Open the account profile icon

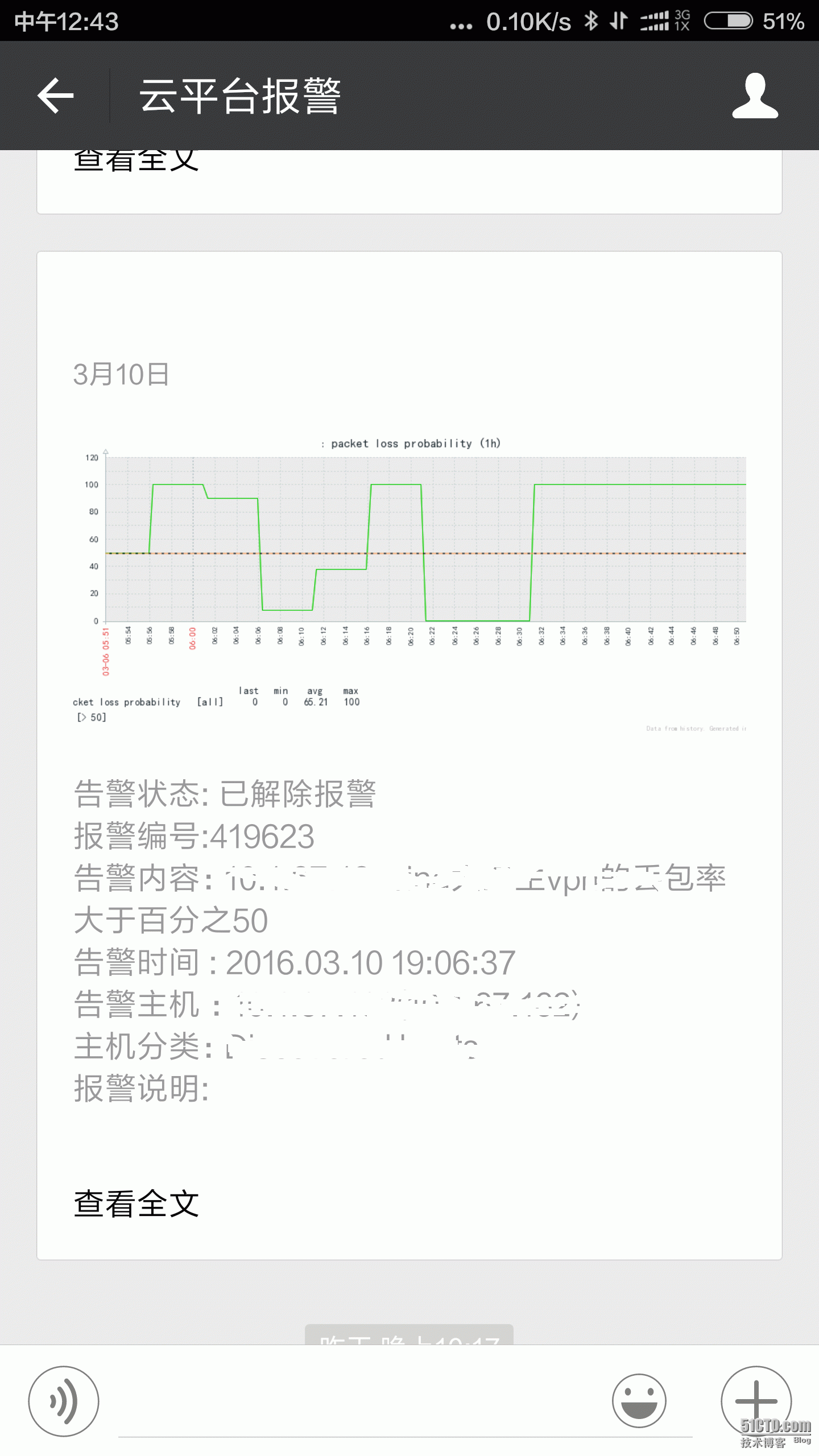coord(755,96)
